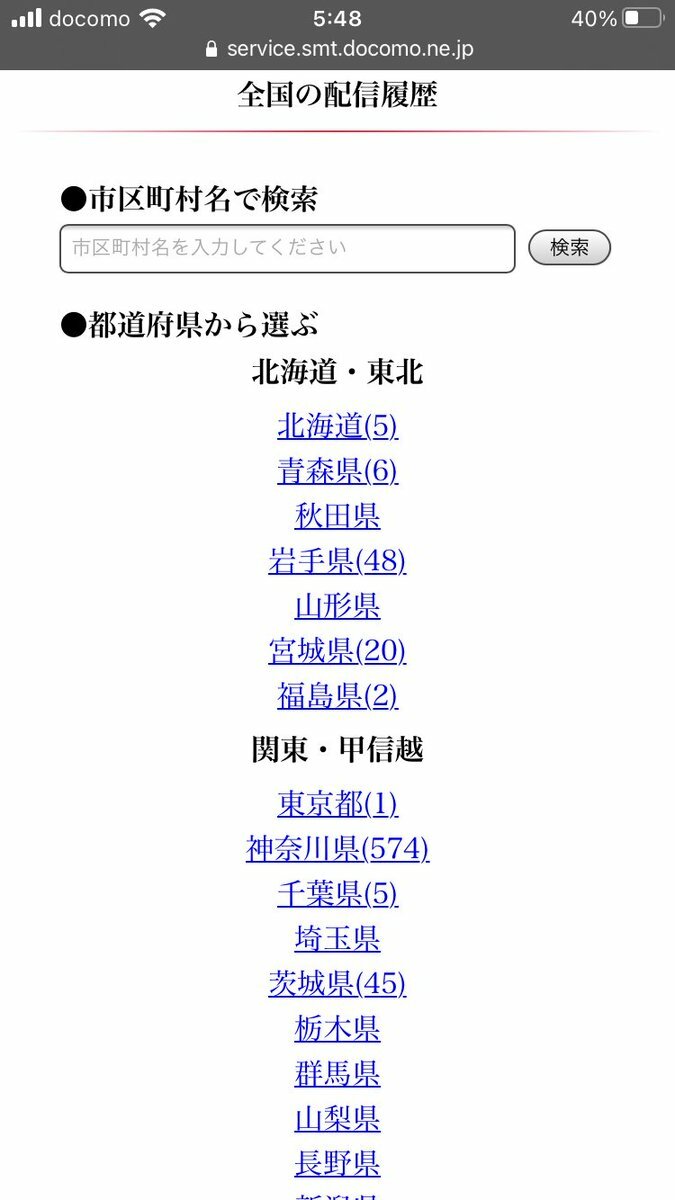Open the 北海道(5) link
This screenshot has width=675, height=1200.
337,427
